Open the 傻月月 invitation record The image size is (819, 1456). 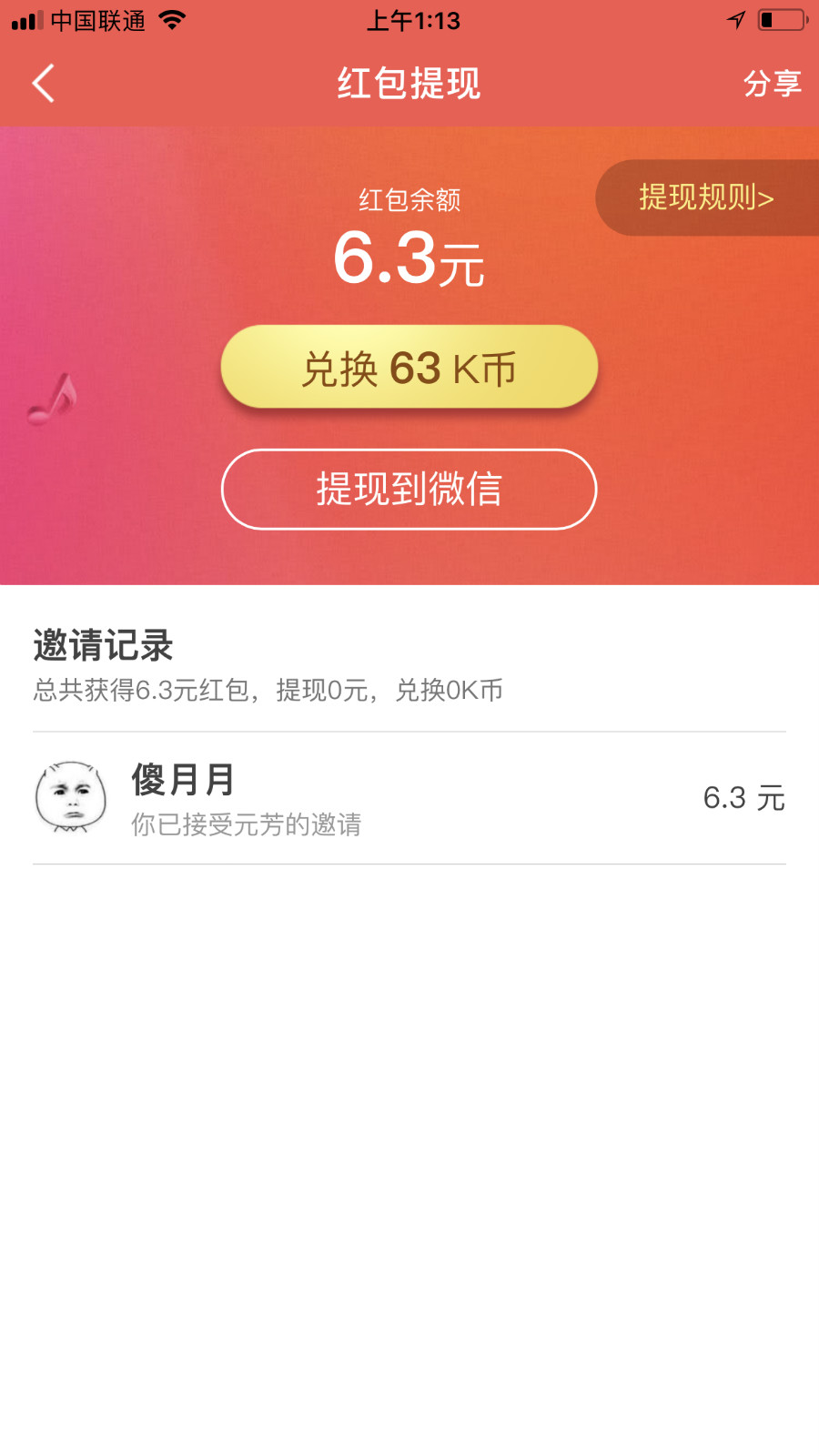tap(409, 798)
